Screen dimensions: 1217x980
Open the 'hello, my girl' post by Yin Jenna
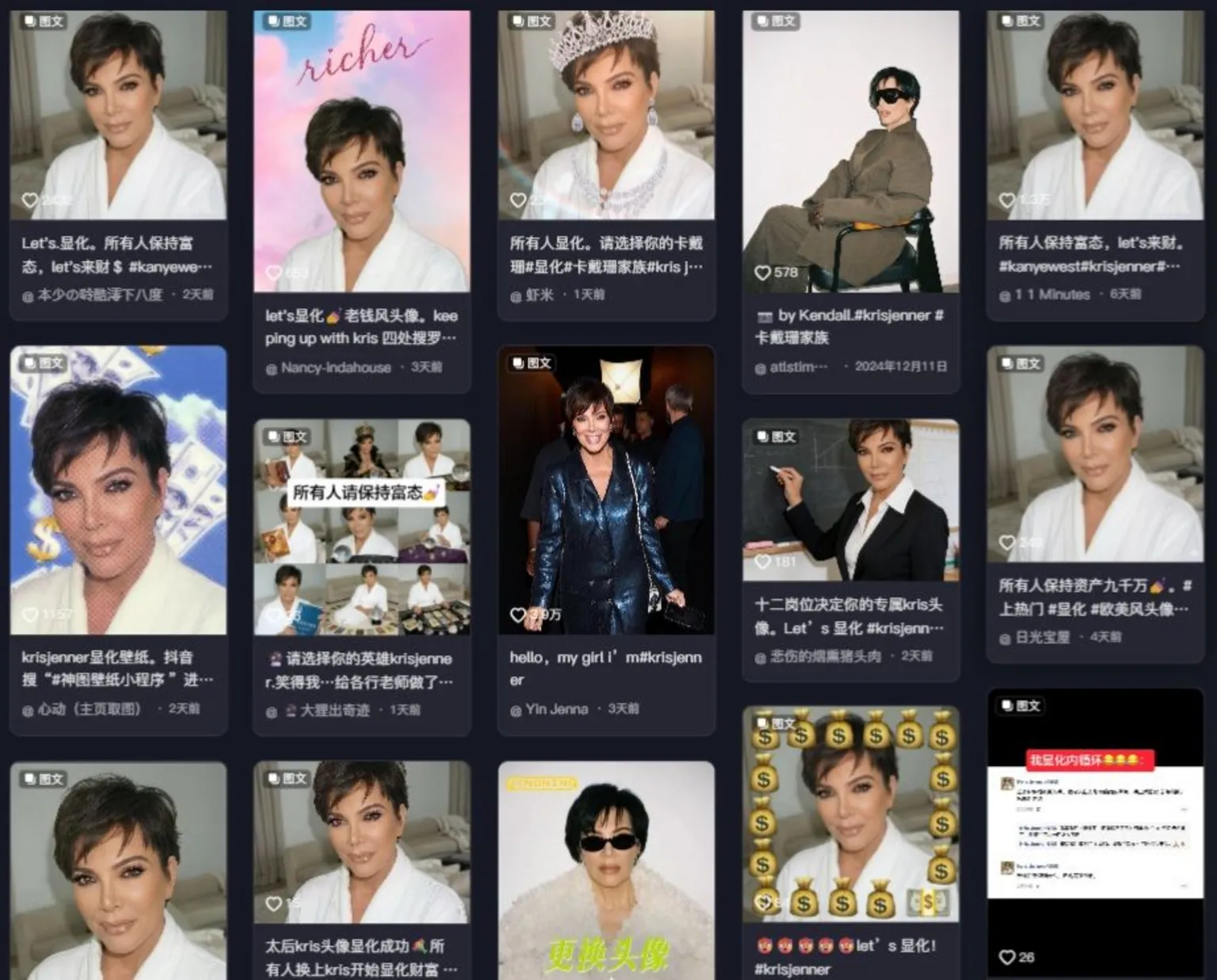(606, 490)
